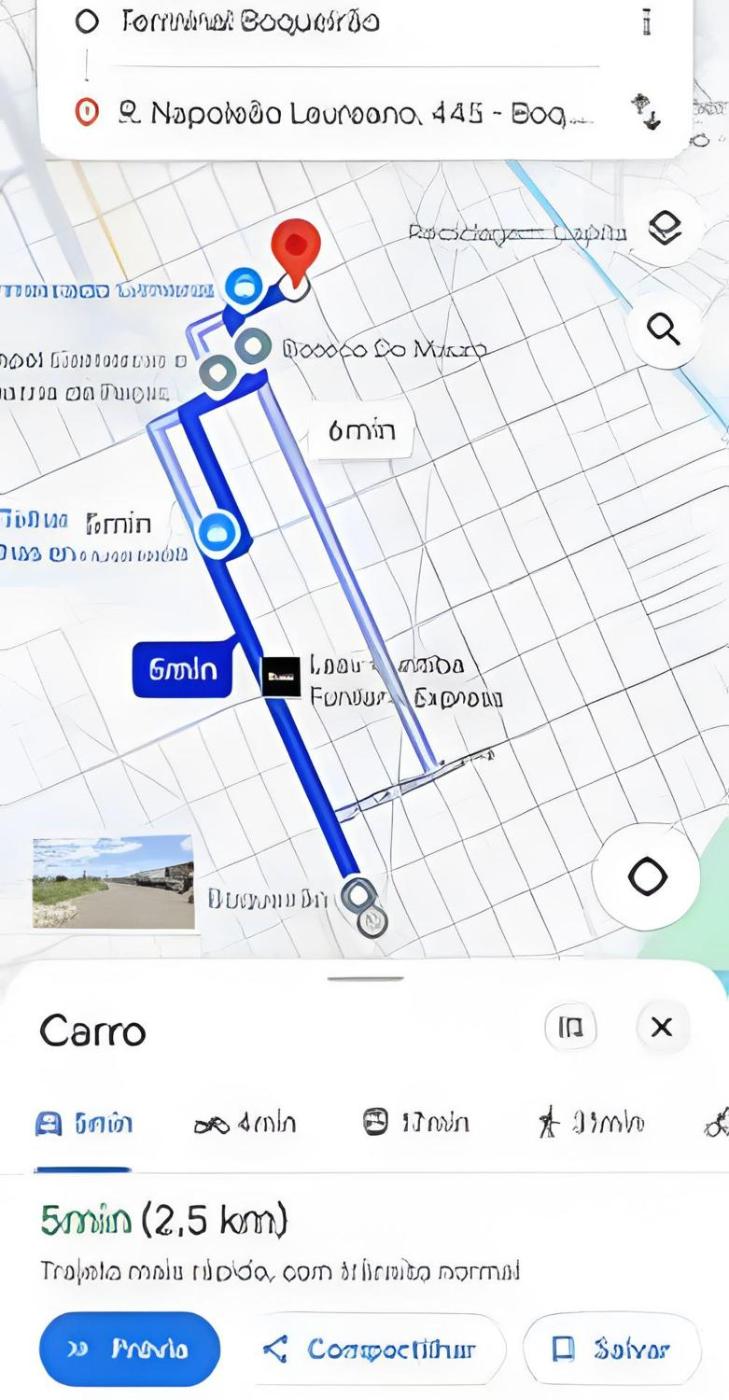This screenshot has height=1400, width=729.
Task: Search along the route
Action: click(x=664, y=328)
